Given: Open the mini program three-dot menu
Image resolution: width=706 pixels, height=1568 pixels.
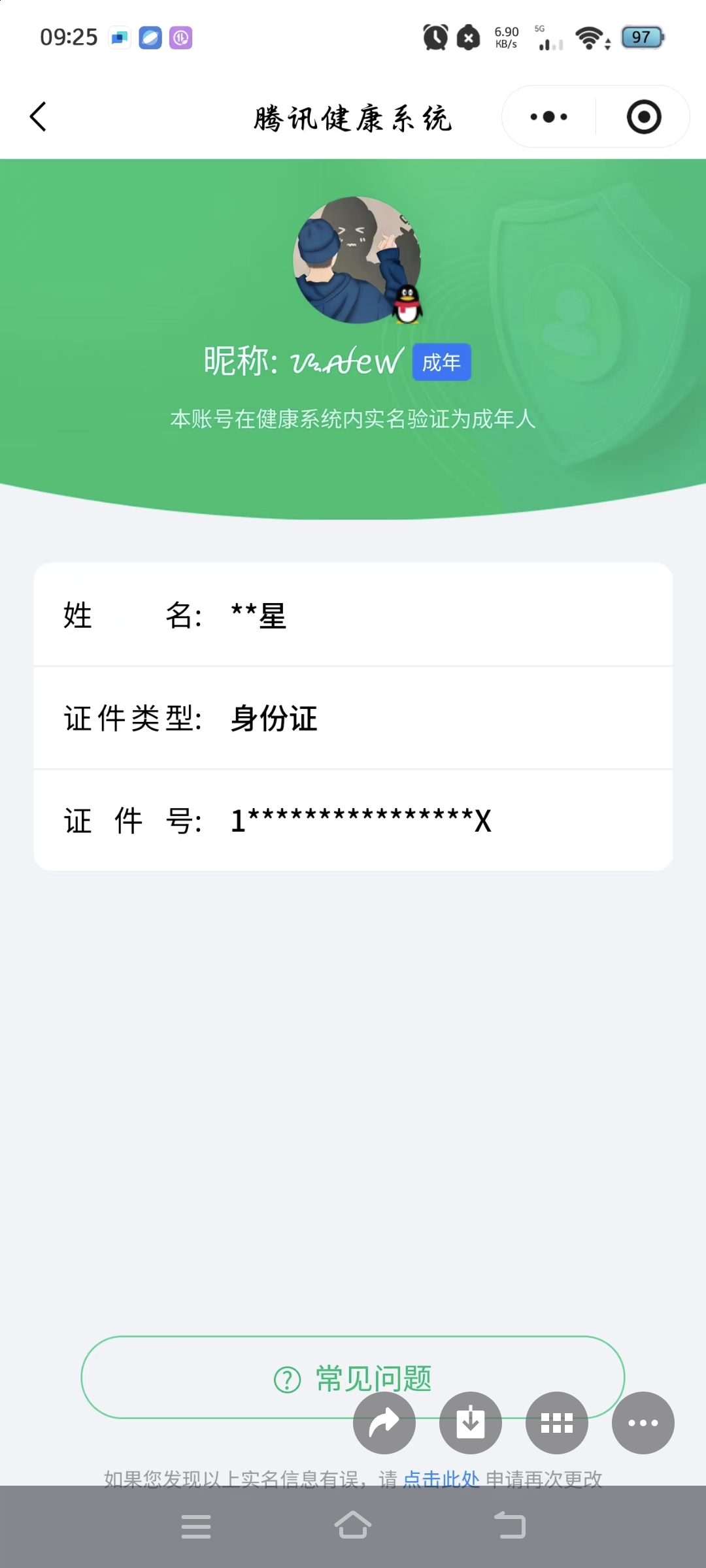Looking at the screenshot, I should 549,117.
